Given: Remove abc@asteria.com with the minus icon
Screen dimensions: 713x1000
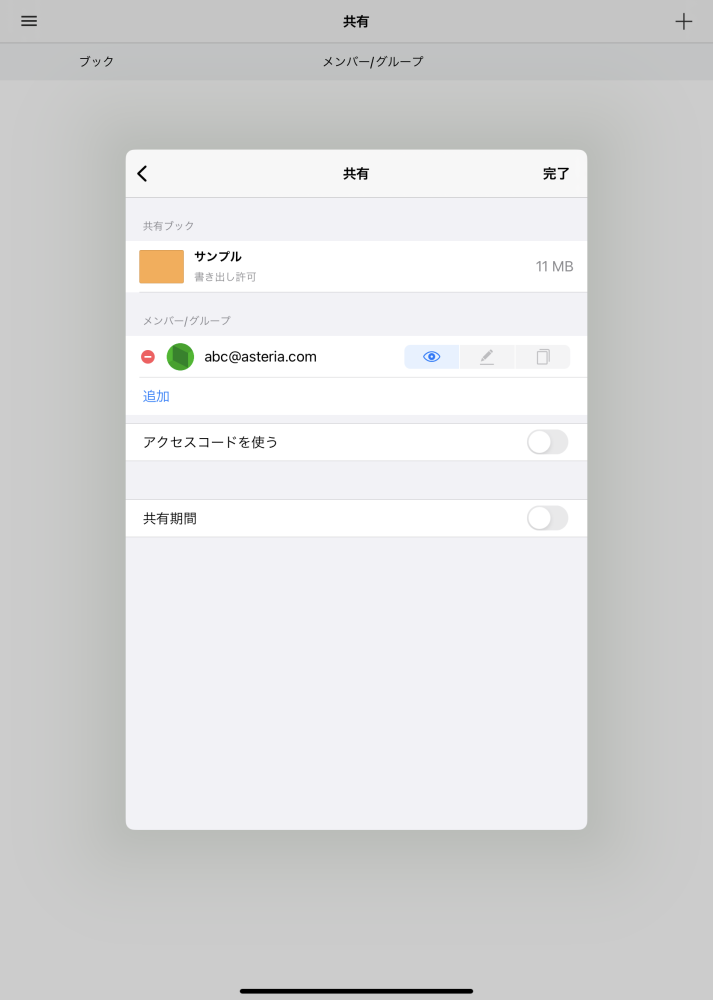Looking at the screenshot, I should point(148,357).
